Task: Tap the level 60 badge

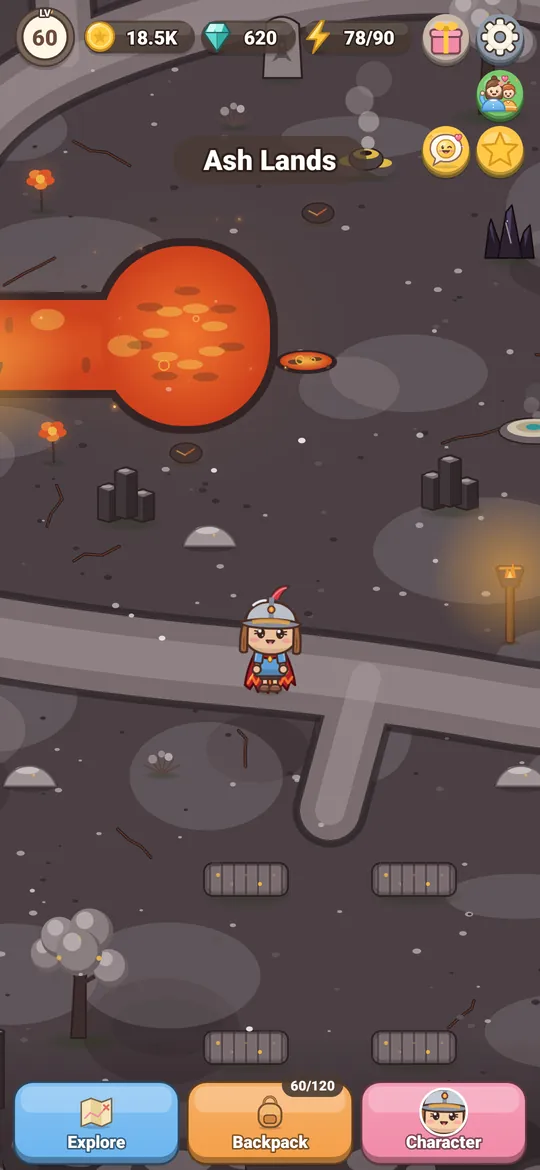Action: [x=45, y=37]
